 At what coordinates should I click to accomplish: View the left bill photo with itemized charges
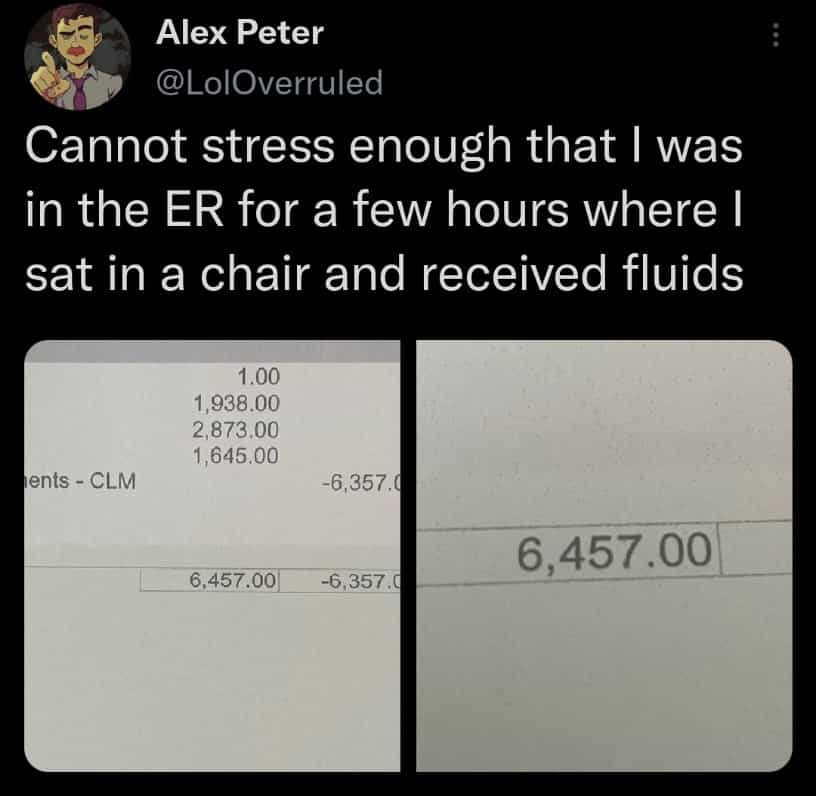click(212, 555)
